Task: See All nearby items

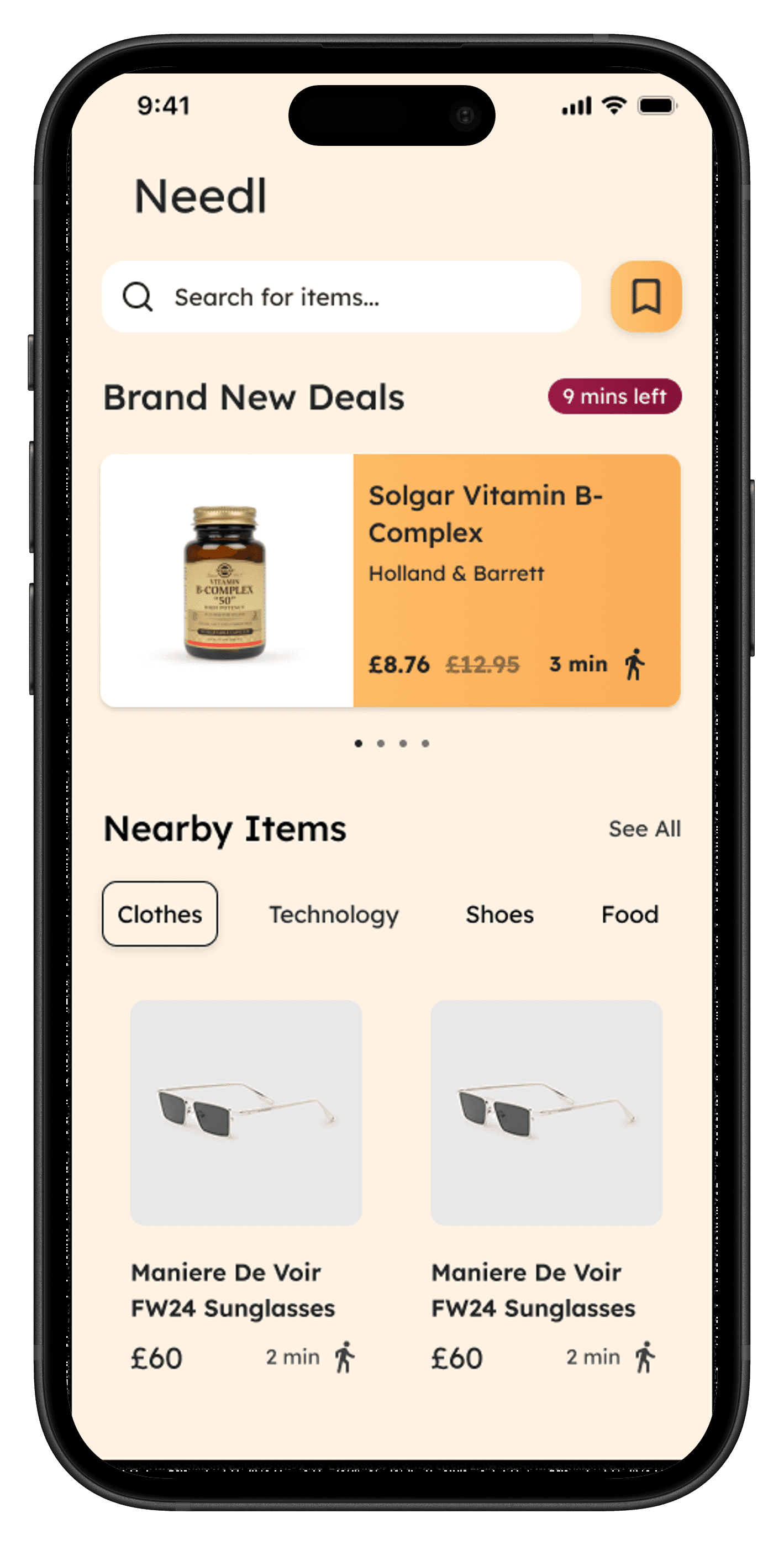Action: (x=644, y=829)
